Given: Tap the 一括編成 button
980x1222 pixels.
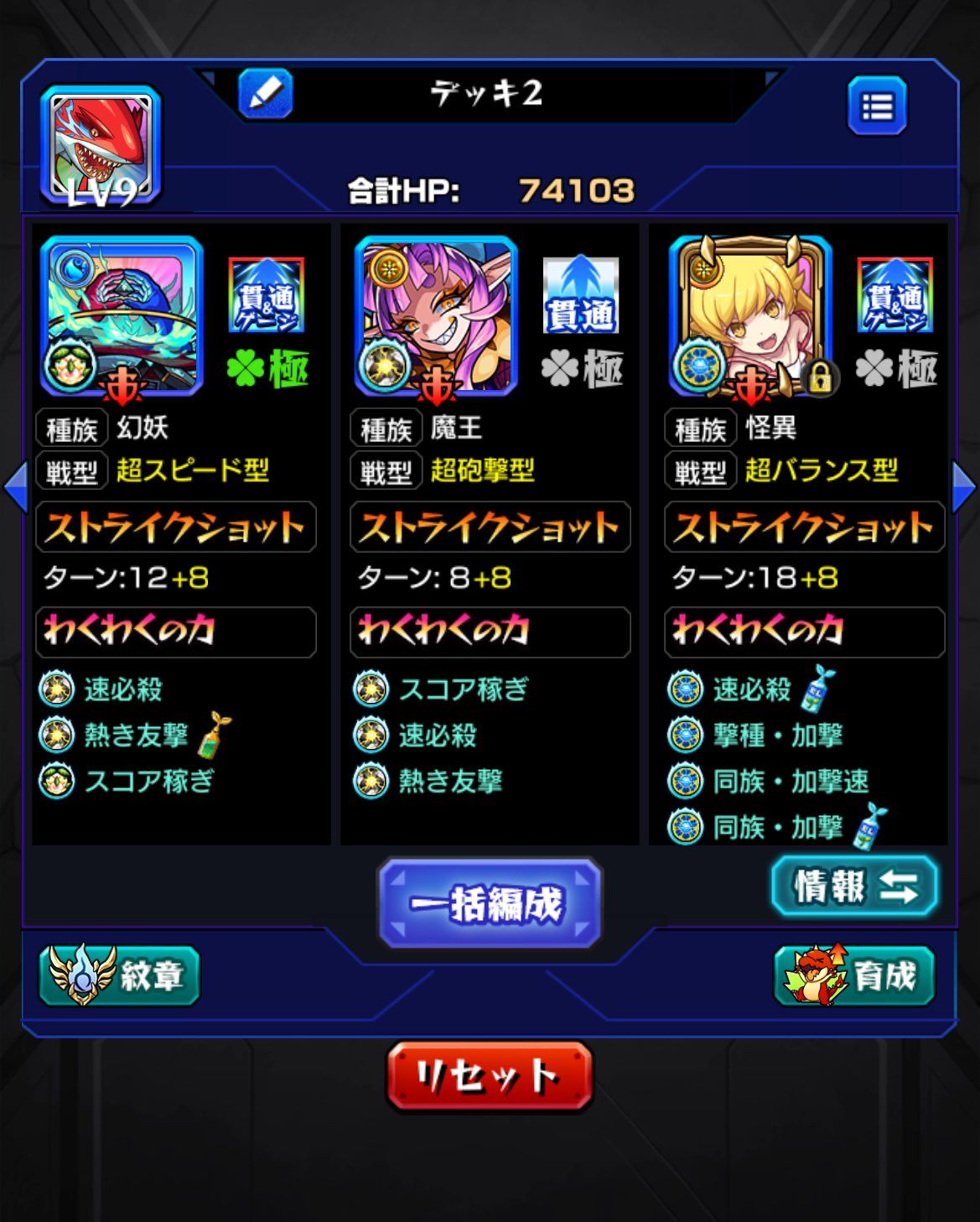Looking at the screenshot, I should (490, 903).
